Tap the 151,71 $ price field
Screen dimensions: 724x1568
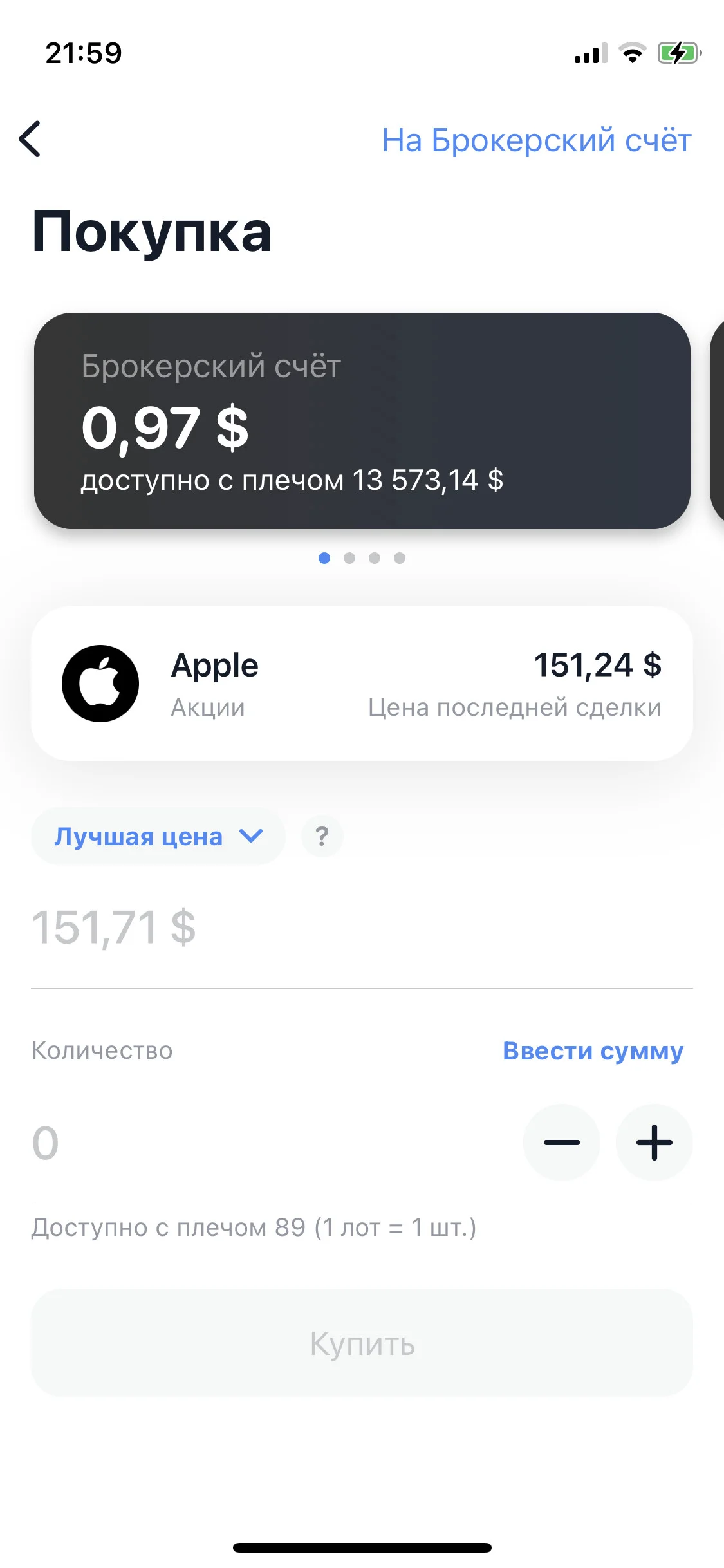[362, 928]
